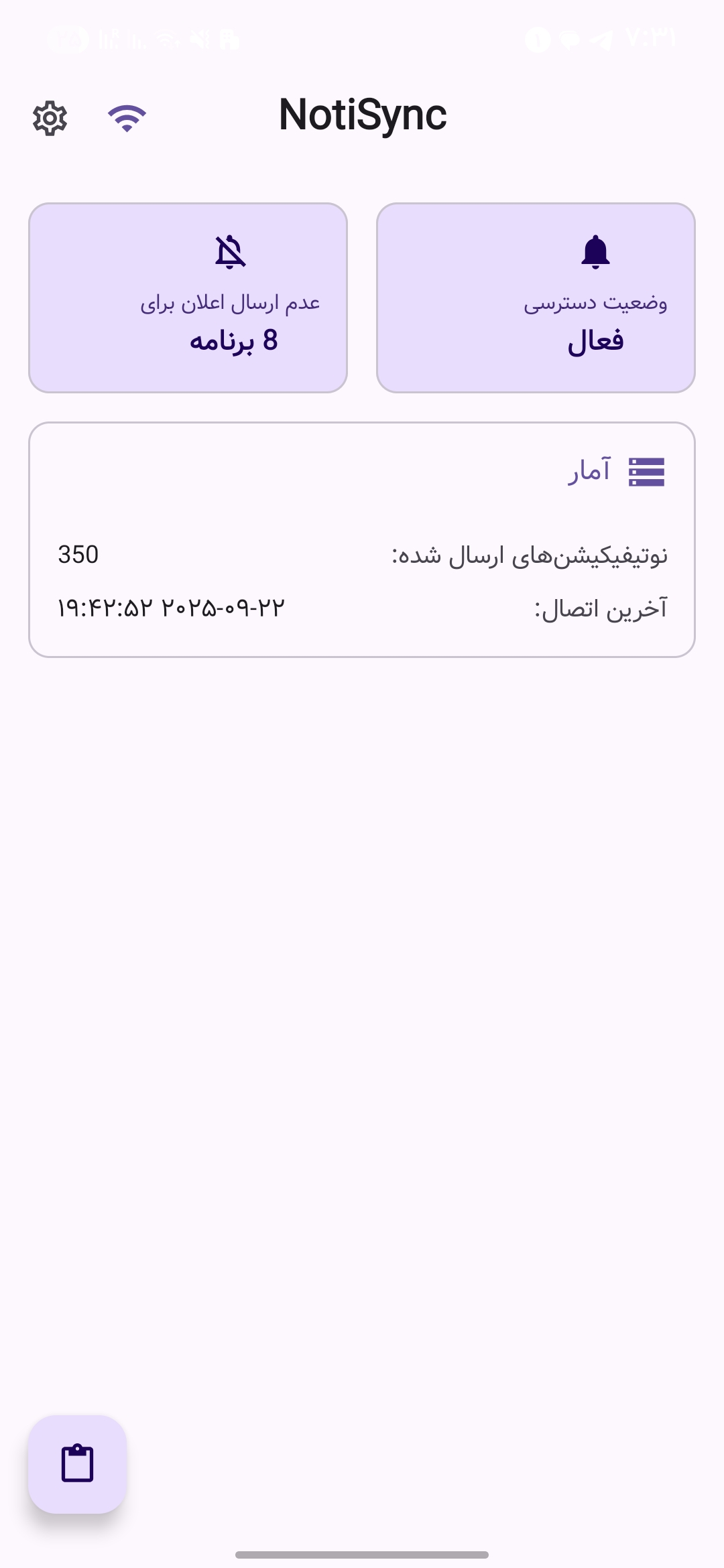The image size is (724, 1568).
Task: Open the settings gear icon
Action: [49, 116]
